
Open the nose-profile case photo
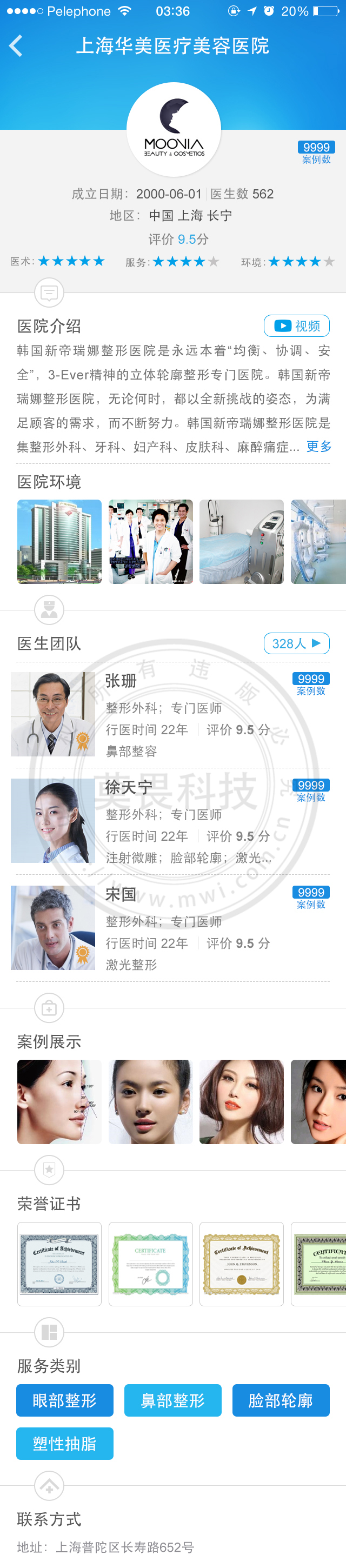59,1101
